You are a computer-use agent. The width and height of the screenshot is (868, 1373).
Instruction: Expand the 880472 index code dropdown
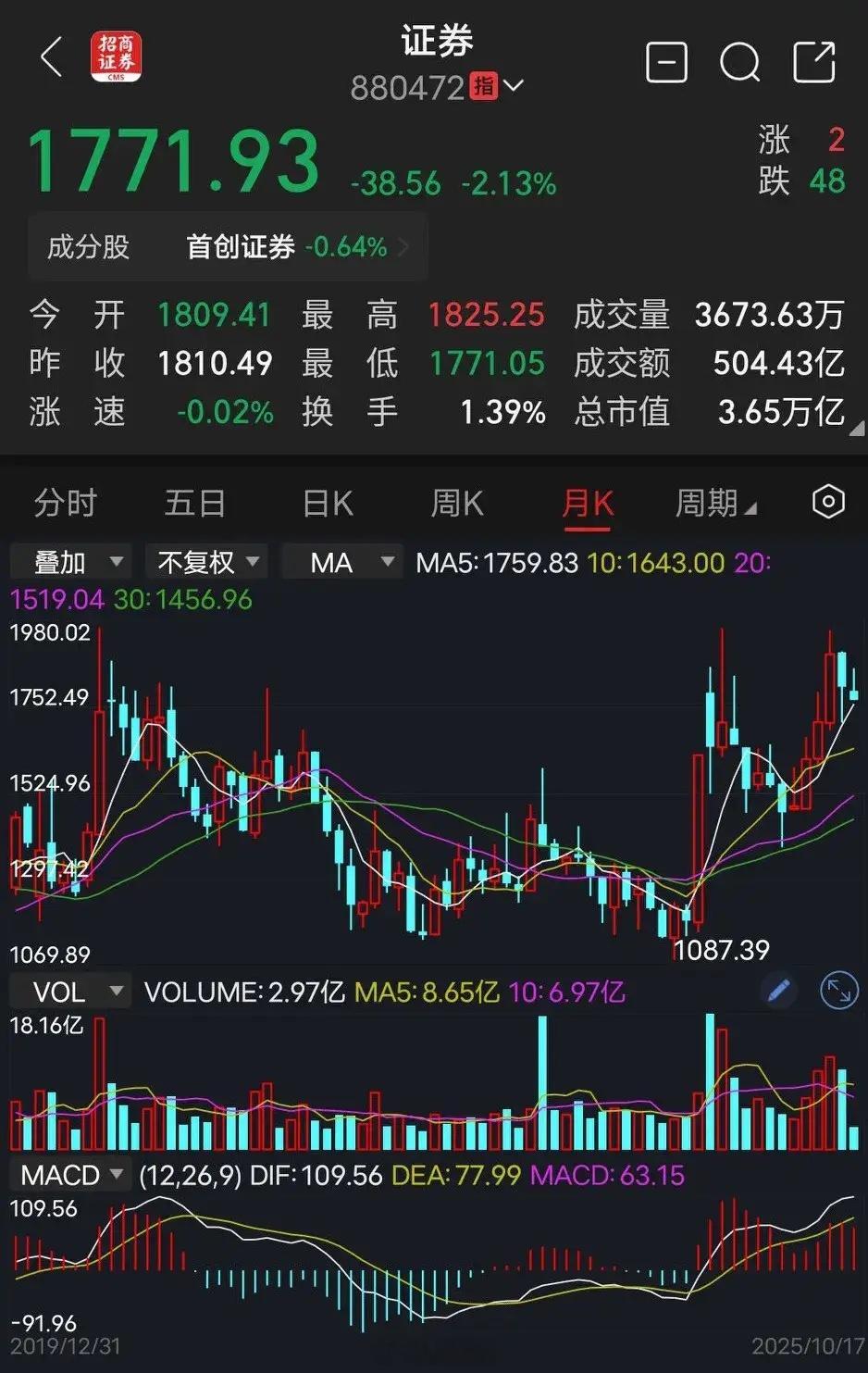pos(514,86)
